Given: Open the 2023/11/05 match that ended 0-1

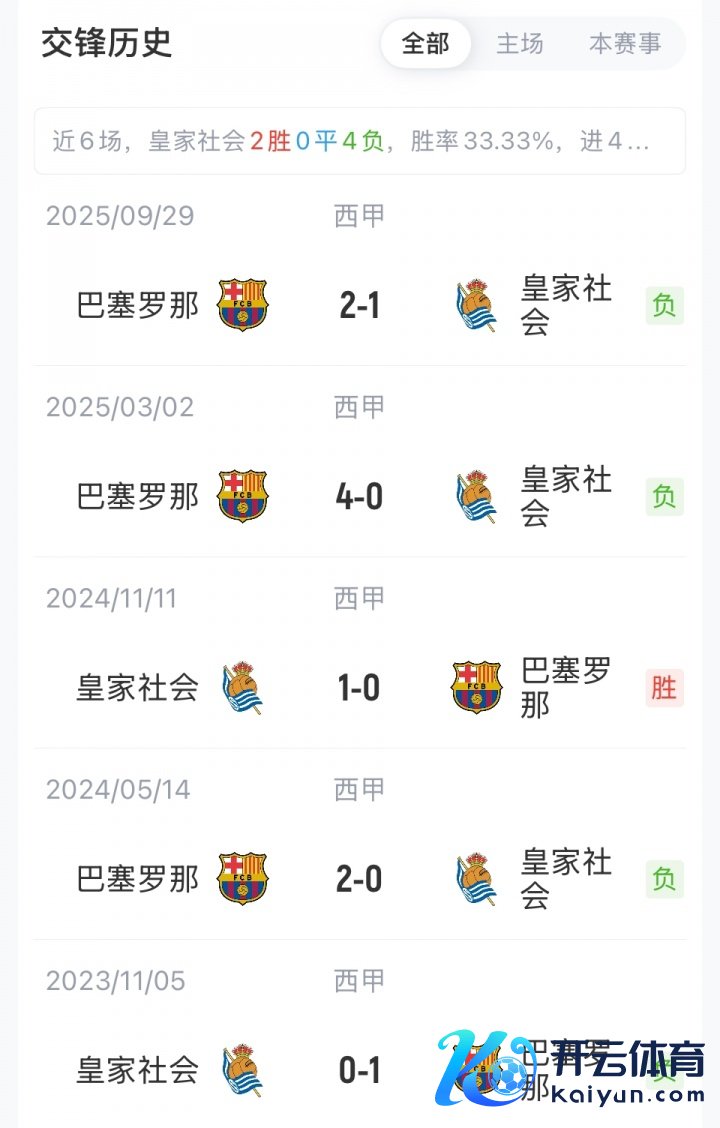Looking at the screenshot, I should [359, 1070].
